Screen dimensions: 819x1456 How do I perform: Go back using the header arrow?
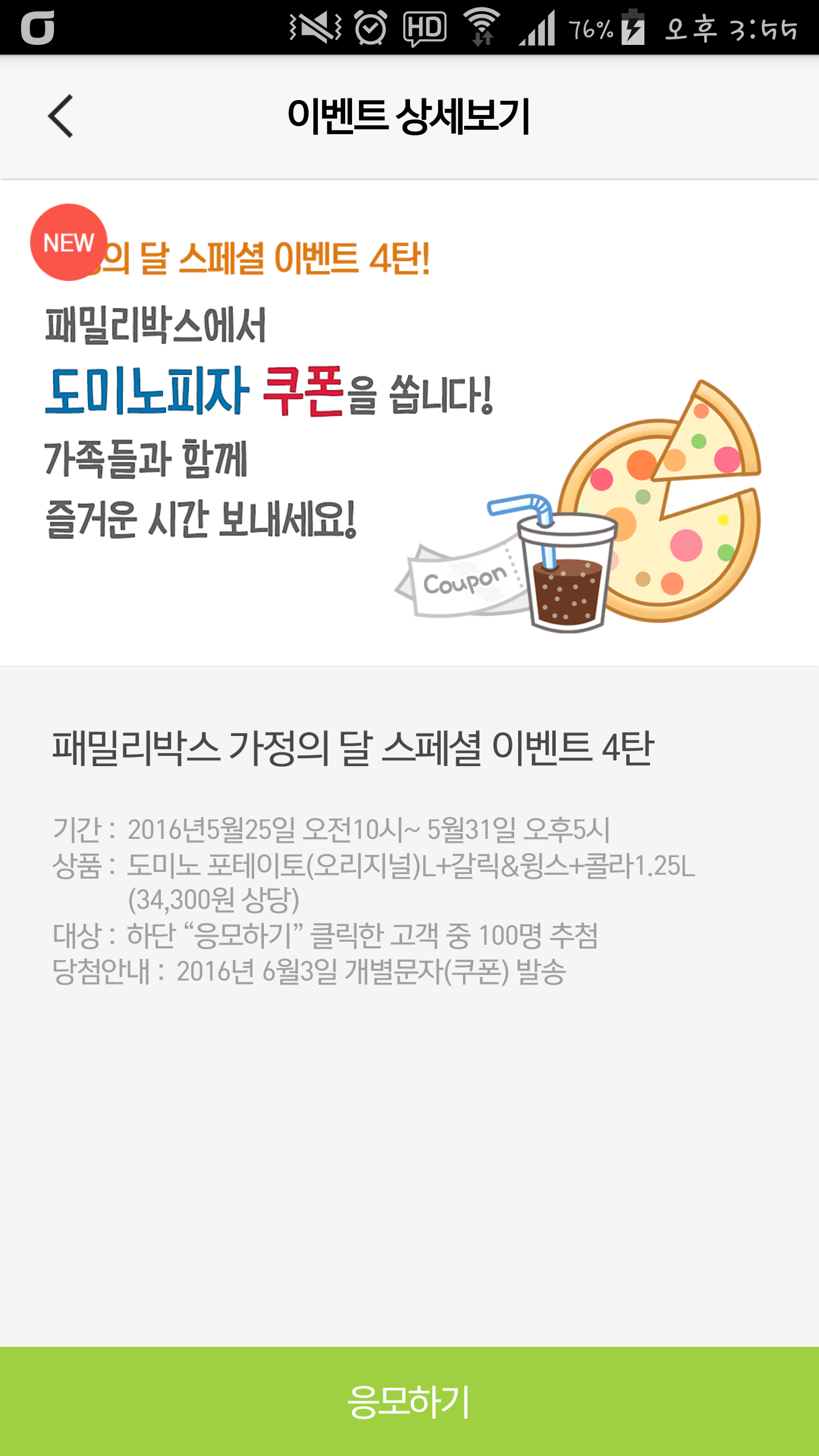(61, 116)
